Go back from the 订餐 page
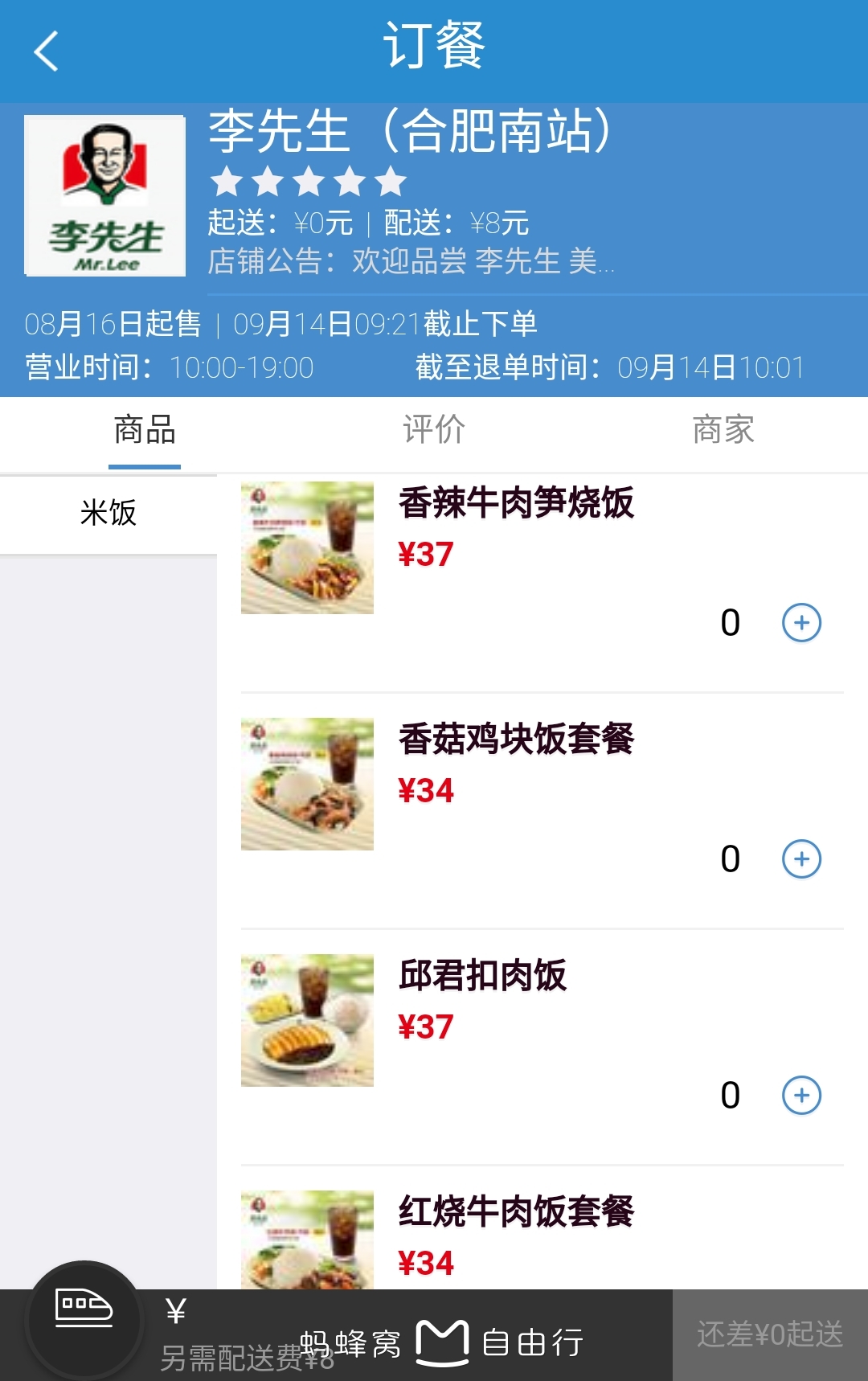This screenshot has width=868, height=1381. tap(47, 51)
